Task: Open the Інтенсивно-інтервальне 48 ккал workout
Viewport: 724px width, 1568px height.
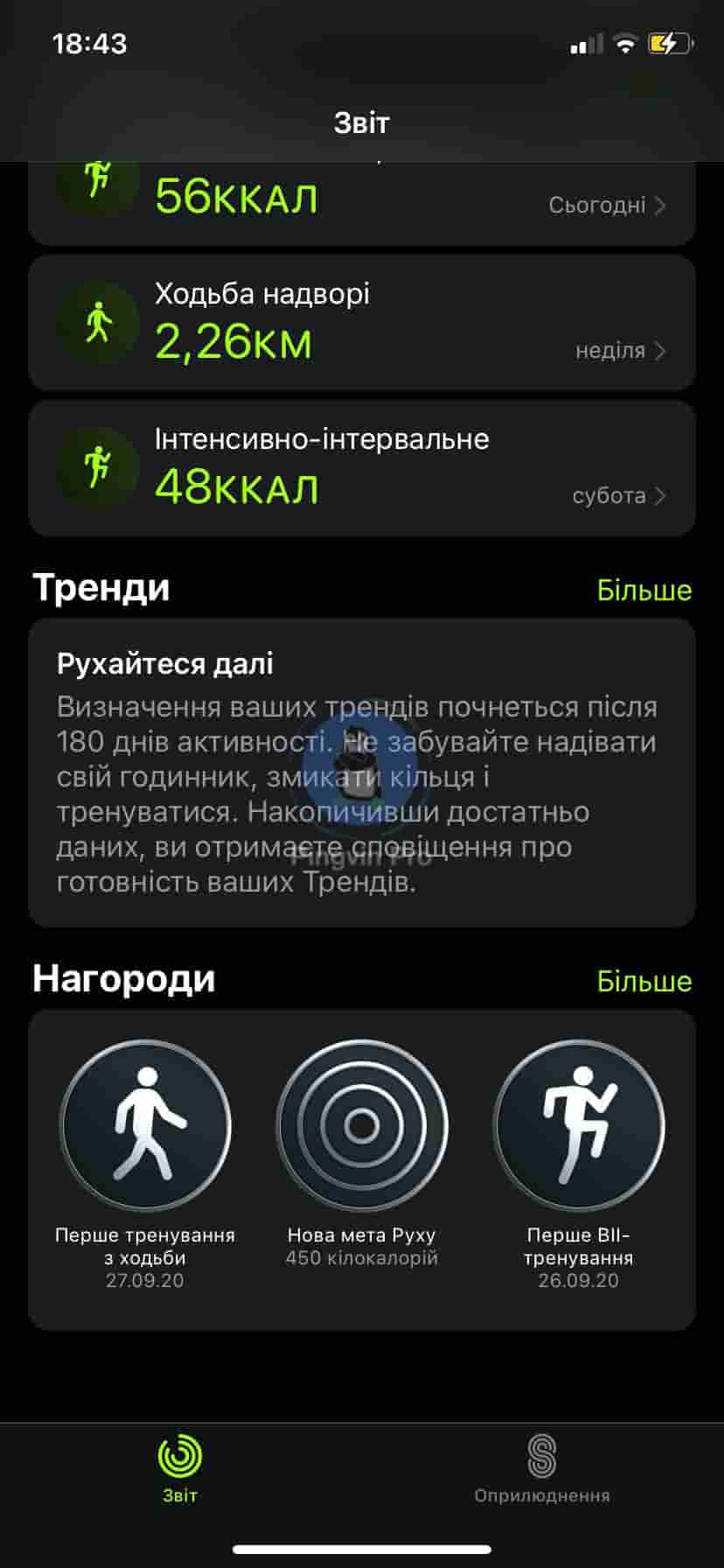Action: 361,467
